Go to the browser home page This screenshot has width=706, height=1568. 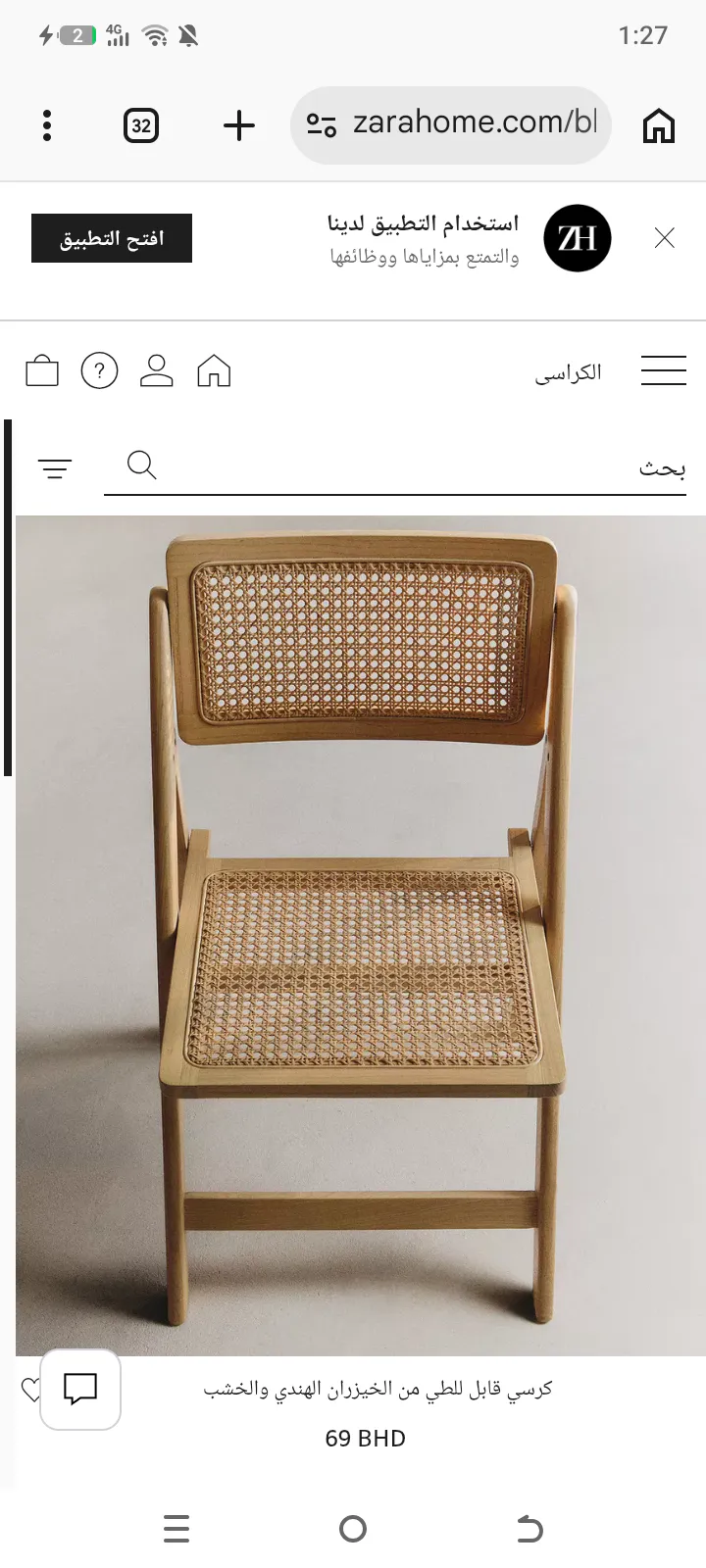pyautogui.click(x=658, y=125)
